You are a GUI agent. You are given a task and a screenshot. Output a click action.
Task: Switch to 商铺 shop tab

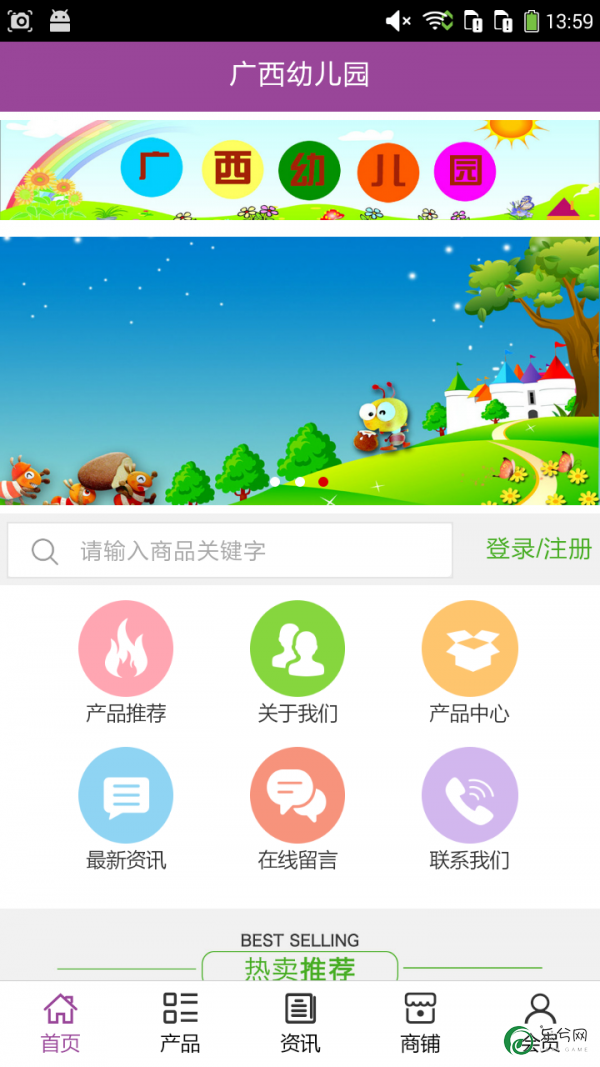coord(420,1023)
